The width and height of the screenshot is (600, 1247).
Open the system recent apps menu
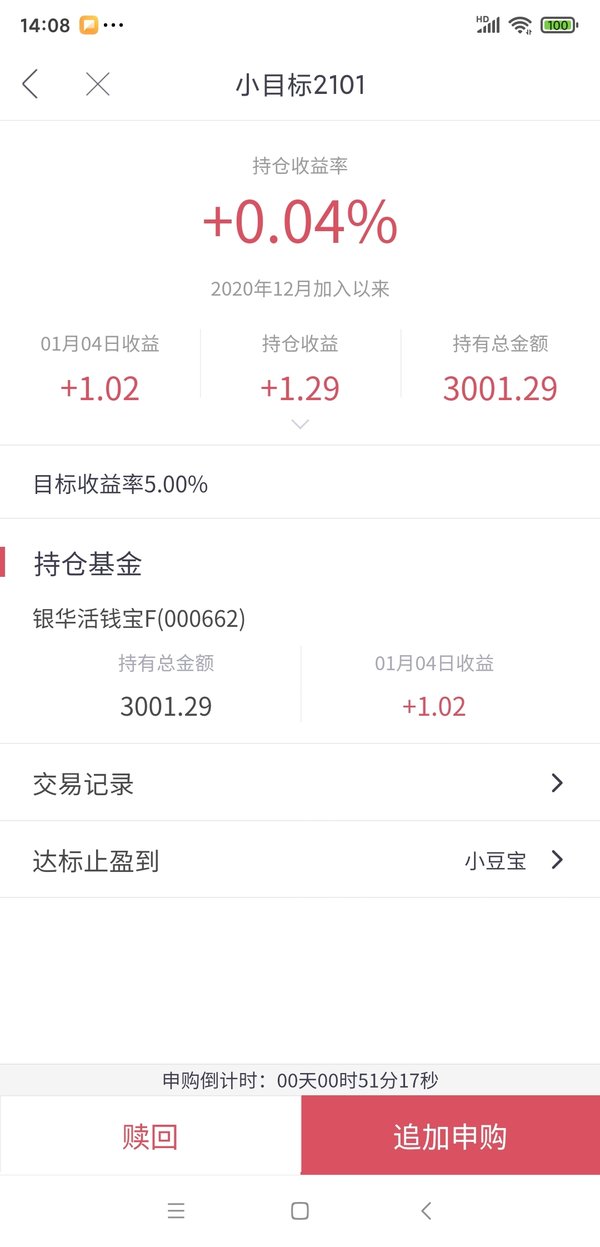click(x=176, y=1211)
